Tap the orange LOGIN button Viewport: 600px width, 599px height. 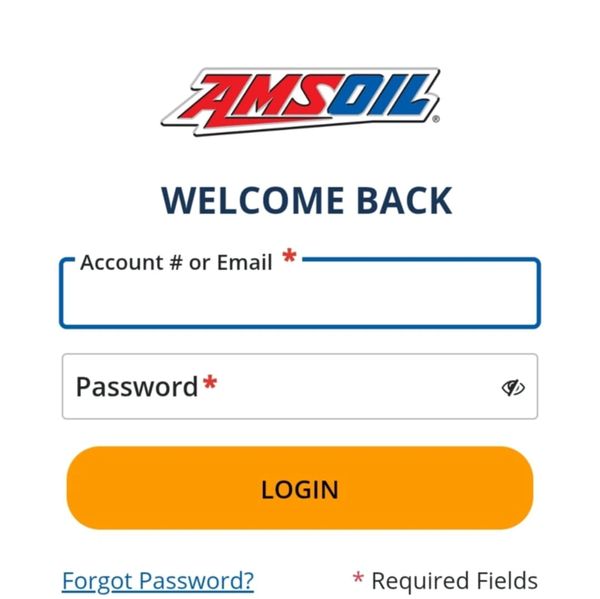(300, 489)
